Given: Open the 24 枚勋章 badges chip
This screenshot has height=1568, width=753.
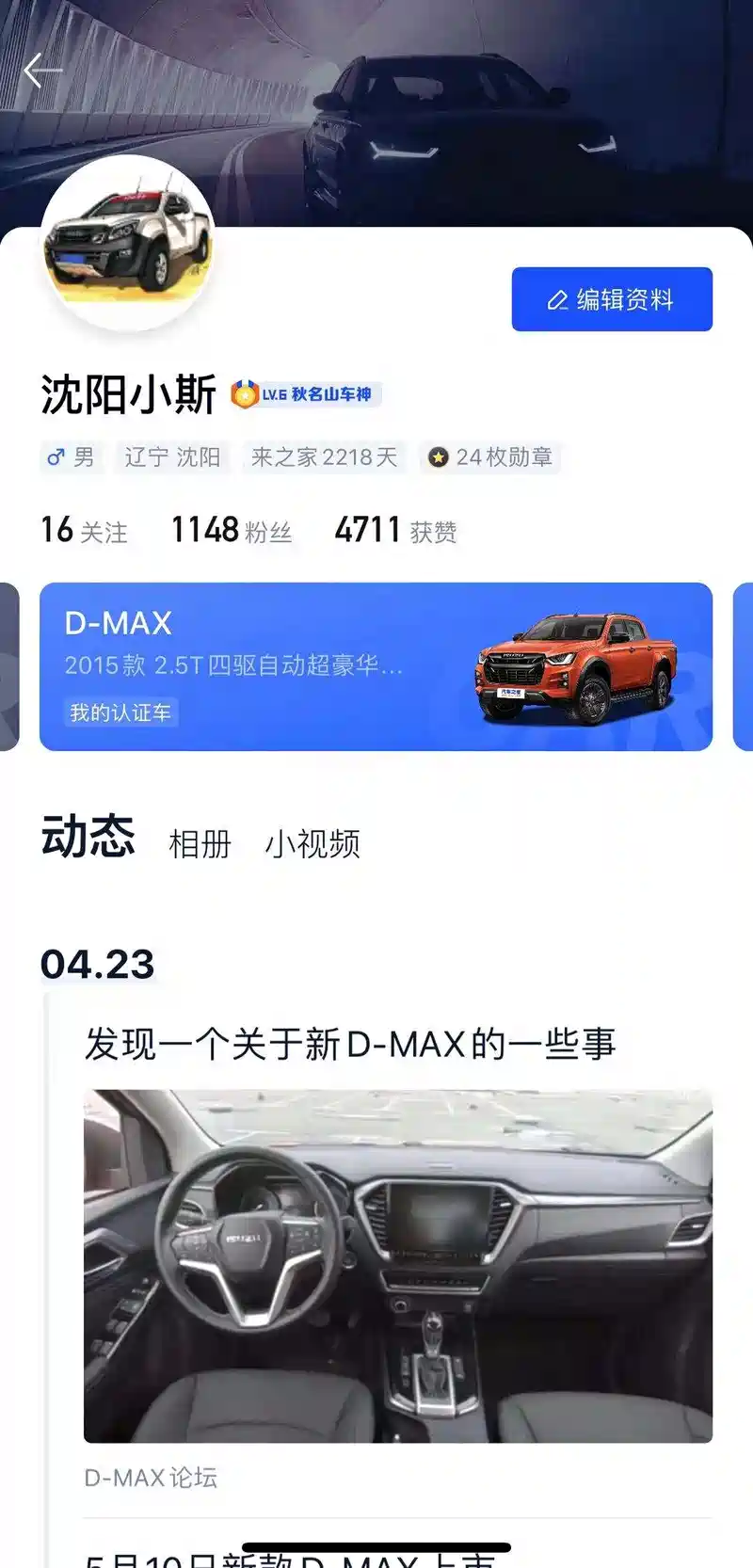Looking at the screenshot, I should point(490,457).
